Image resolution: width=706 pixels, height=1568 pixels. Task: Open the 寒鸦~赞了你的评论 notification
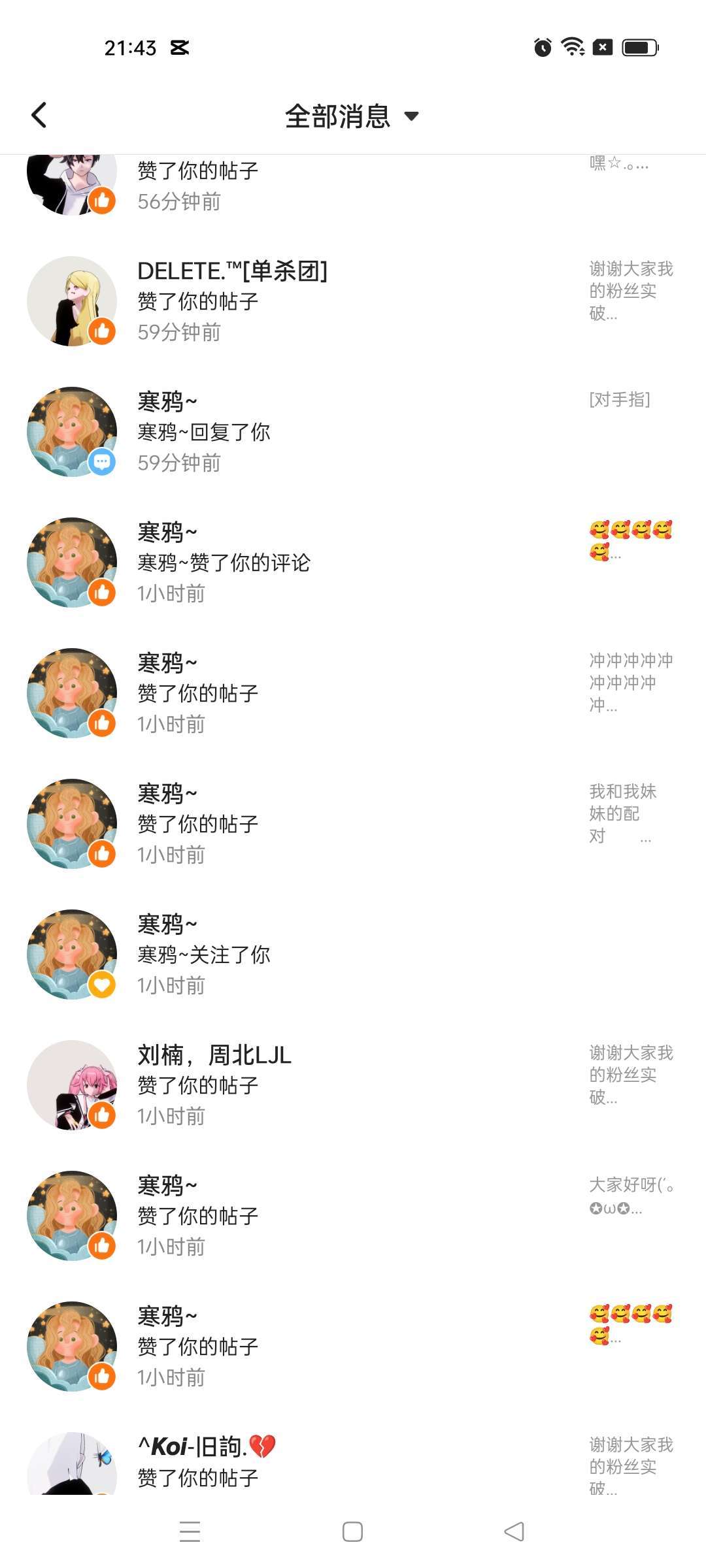(353, 563)
